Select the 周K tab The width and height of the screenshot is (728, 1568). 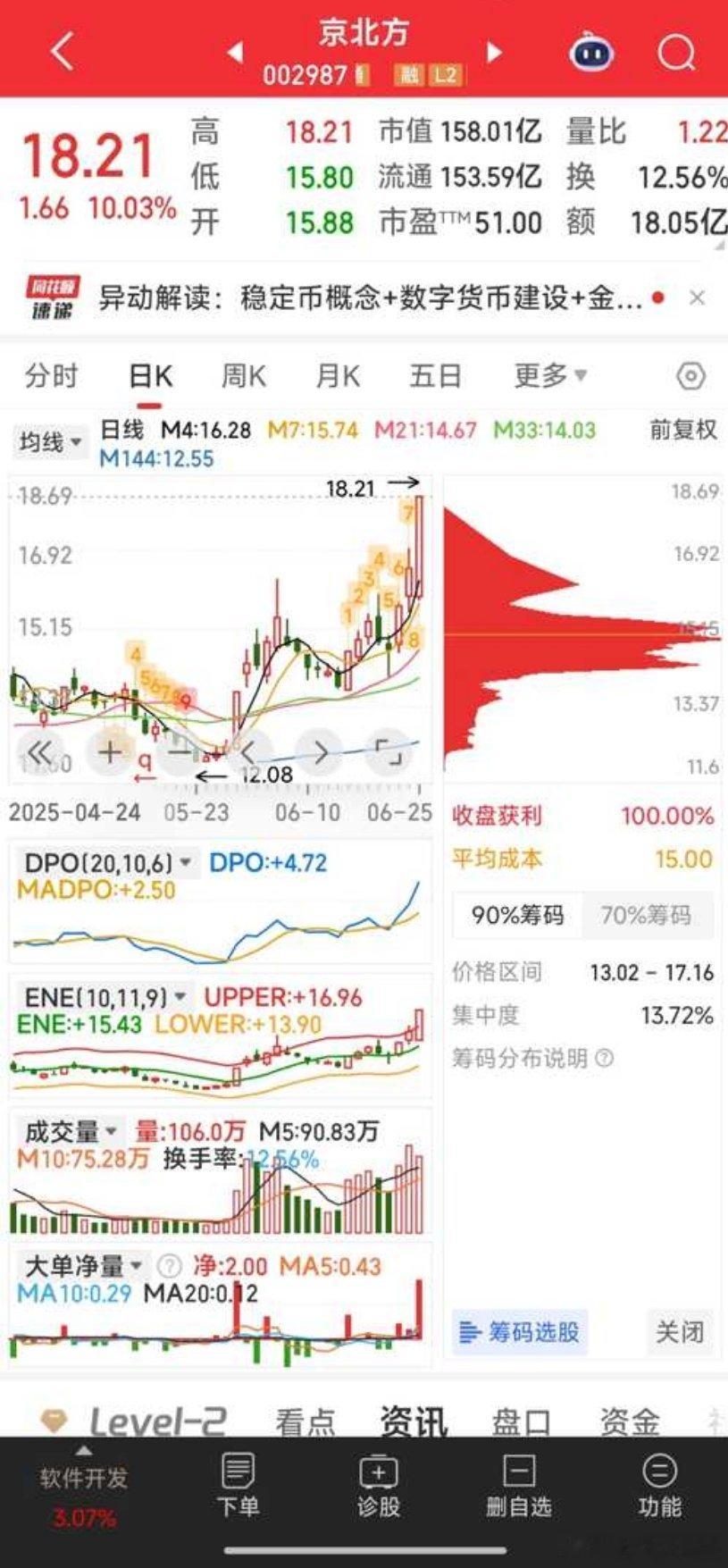[x=243, y=376]
